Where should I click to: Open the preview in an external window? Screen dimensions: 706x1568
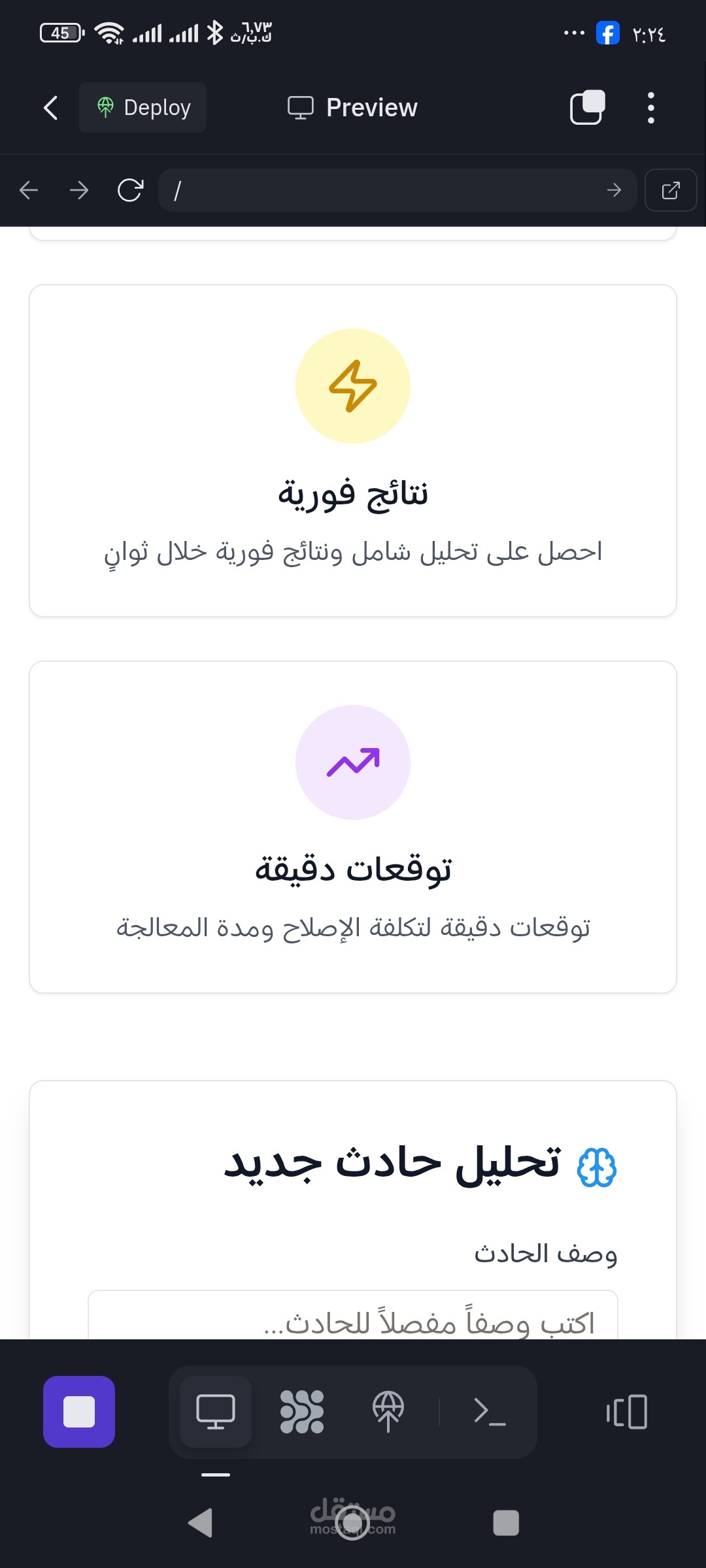pyautogui.click(x=671, y=190)
